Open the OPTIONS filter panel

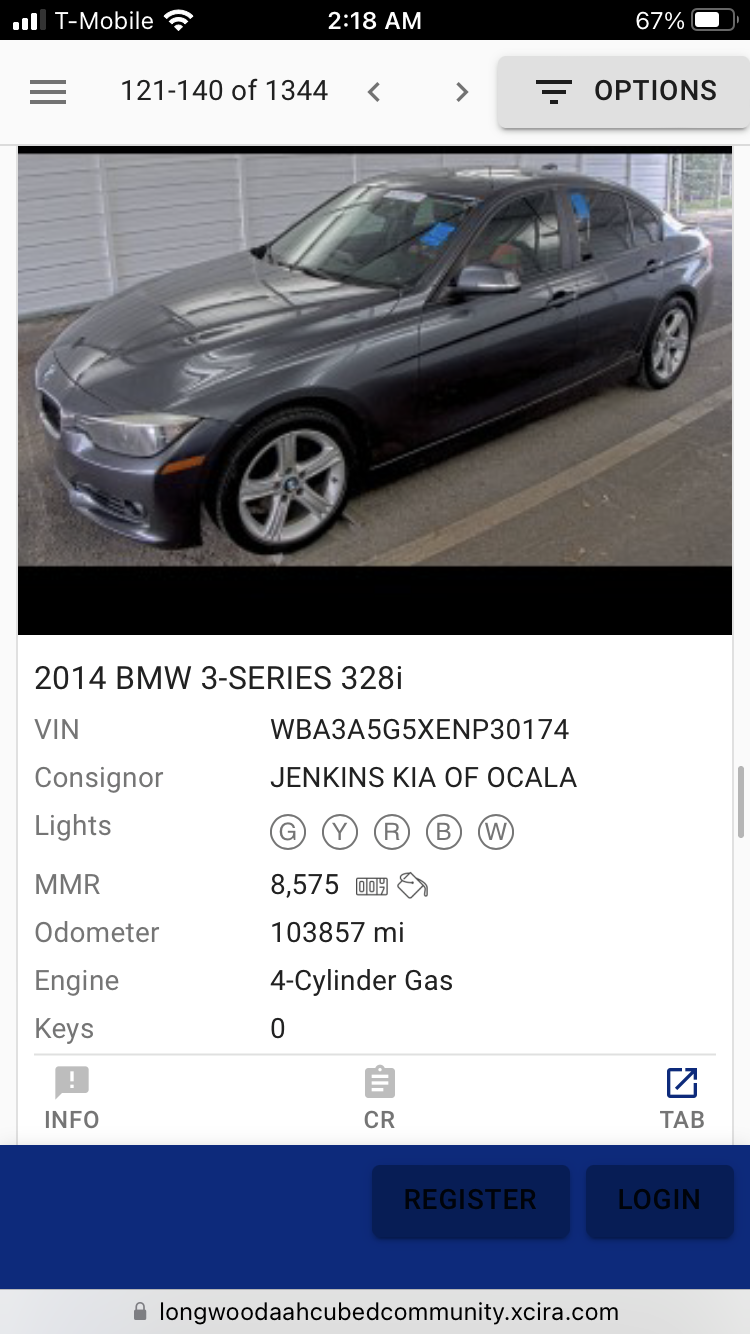625,92
